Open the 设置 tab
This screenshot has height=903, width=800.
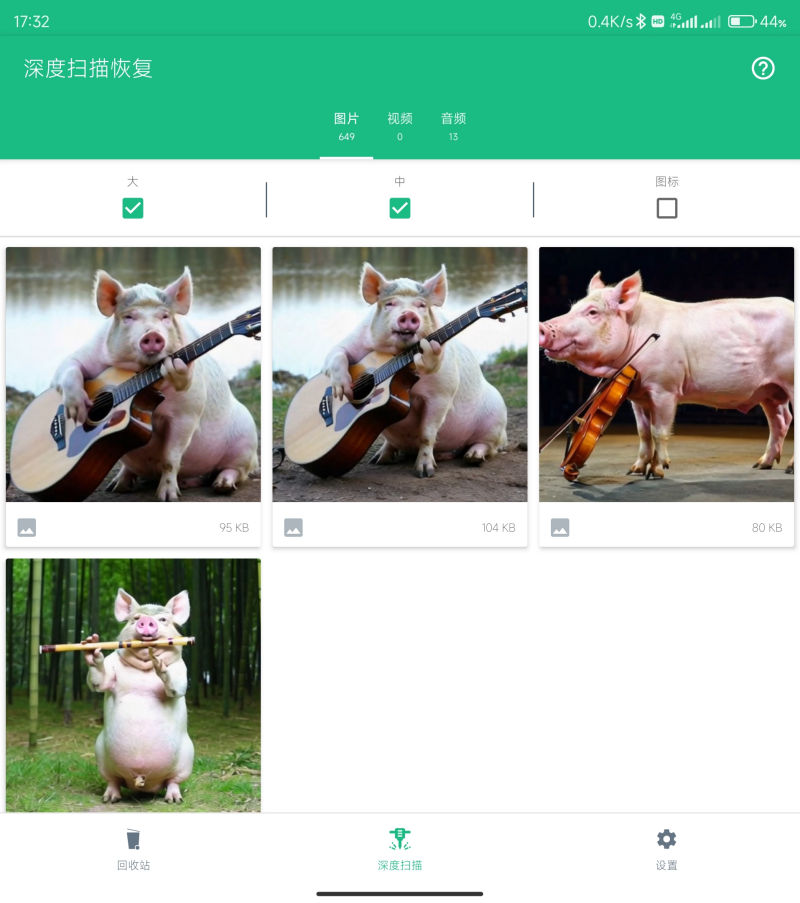tap(667, 849)
